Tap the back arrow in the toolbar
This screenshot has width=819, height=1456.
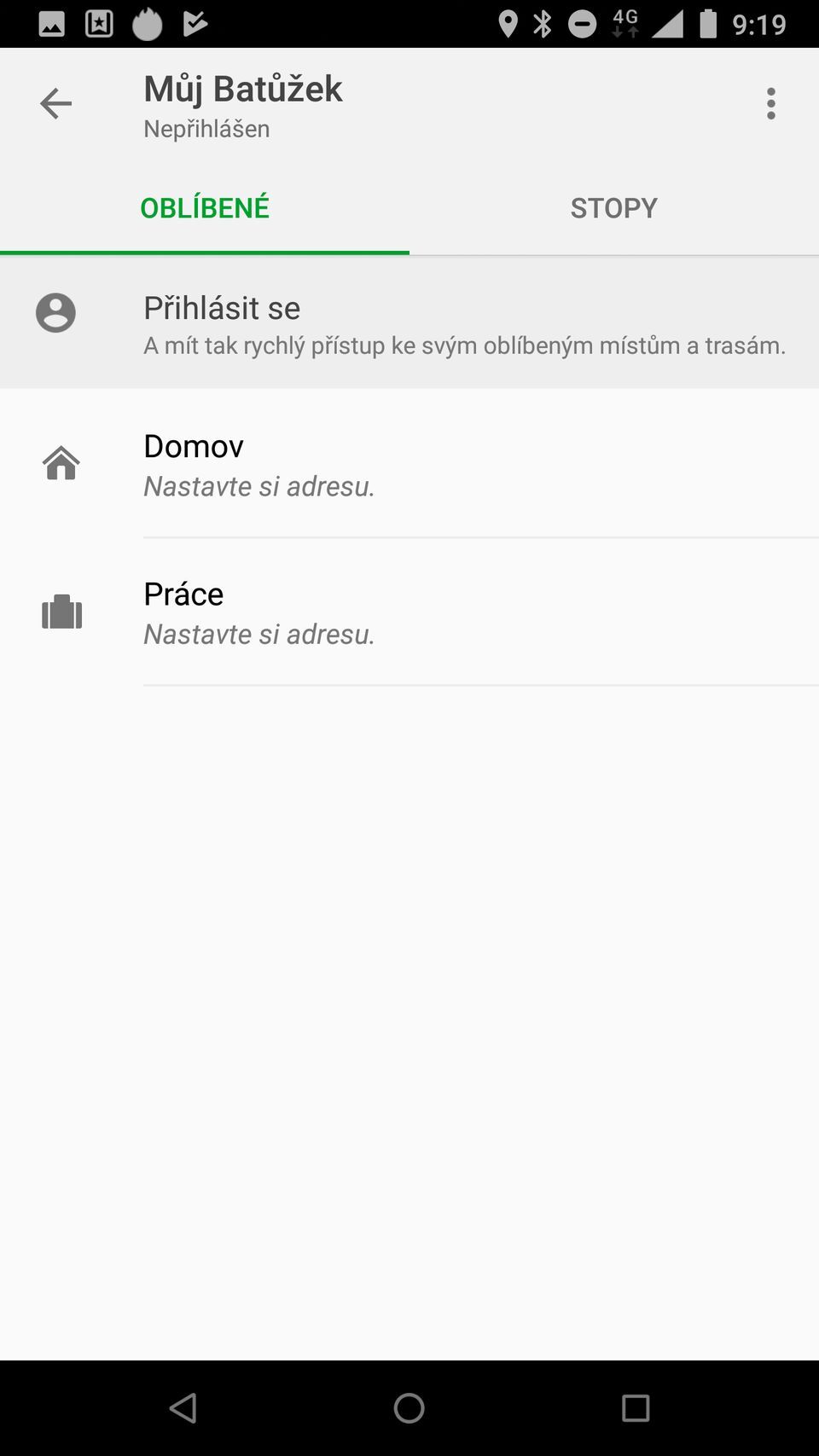tap(55, 103)
